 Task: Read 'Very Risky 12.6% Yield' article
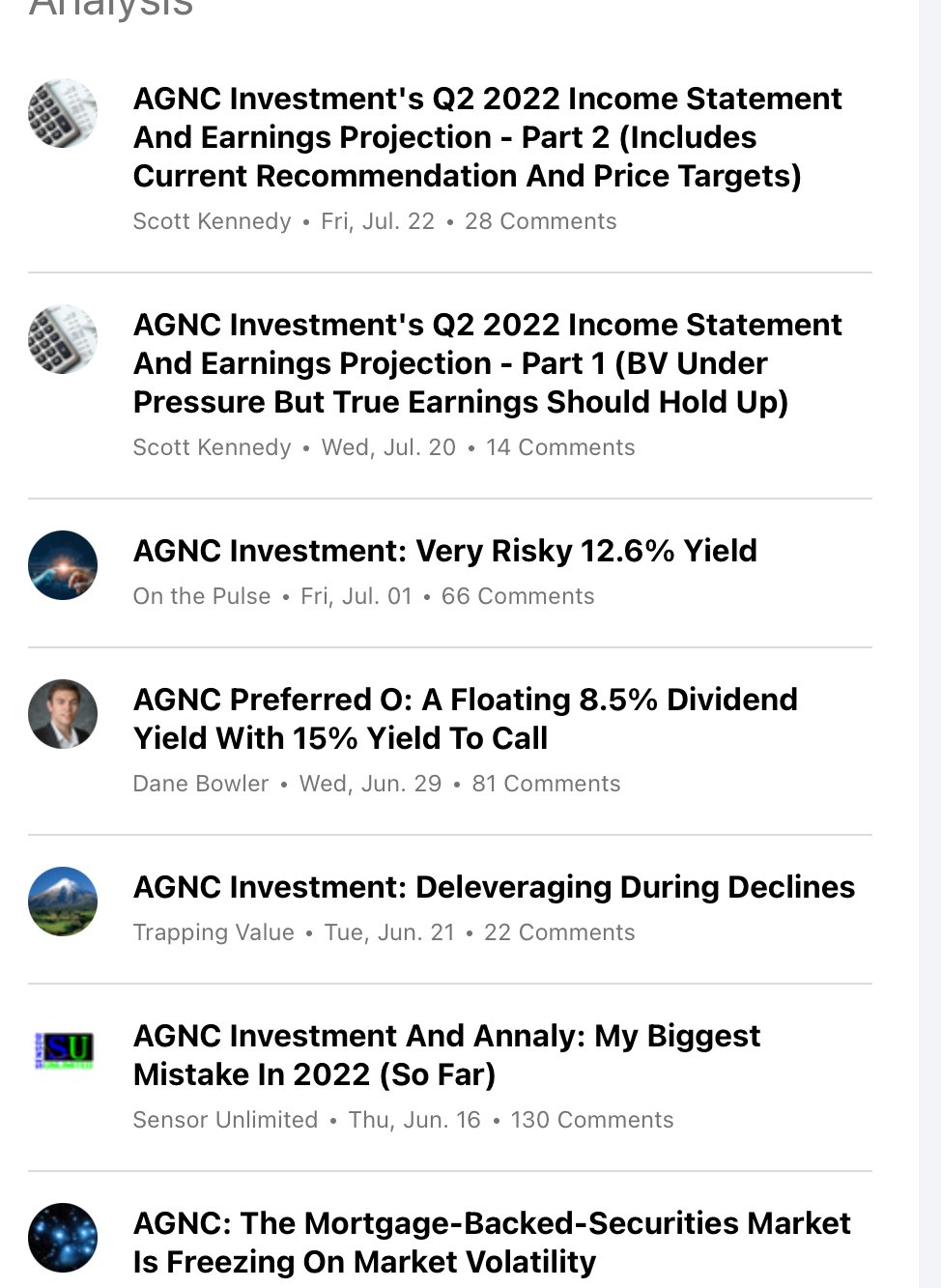(444, 551)
